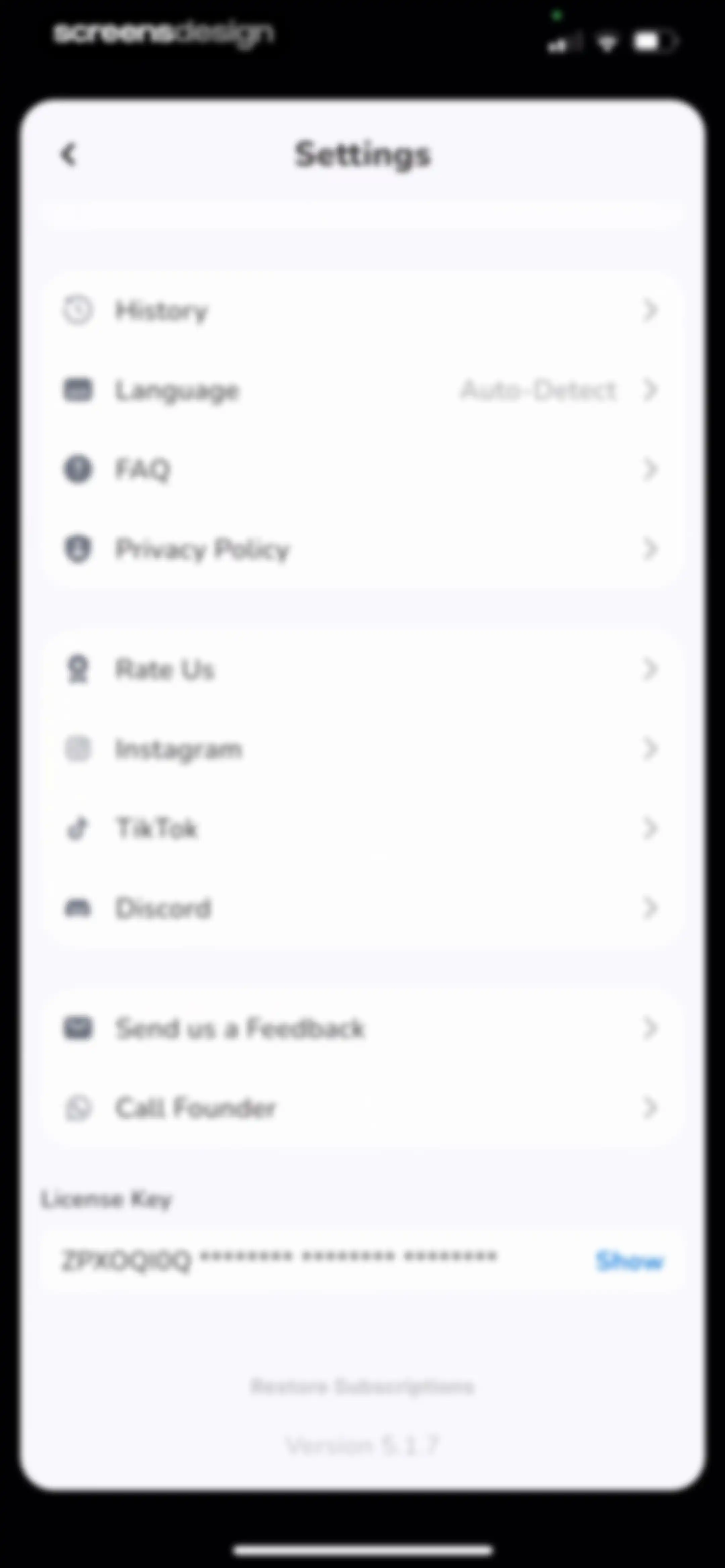Tap Call Founder
725x1568 pixels.
[x=362, y=1108]
